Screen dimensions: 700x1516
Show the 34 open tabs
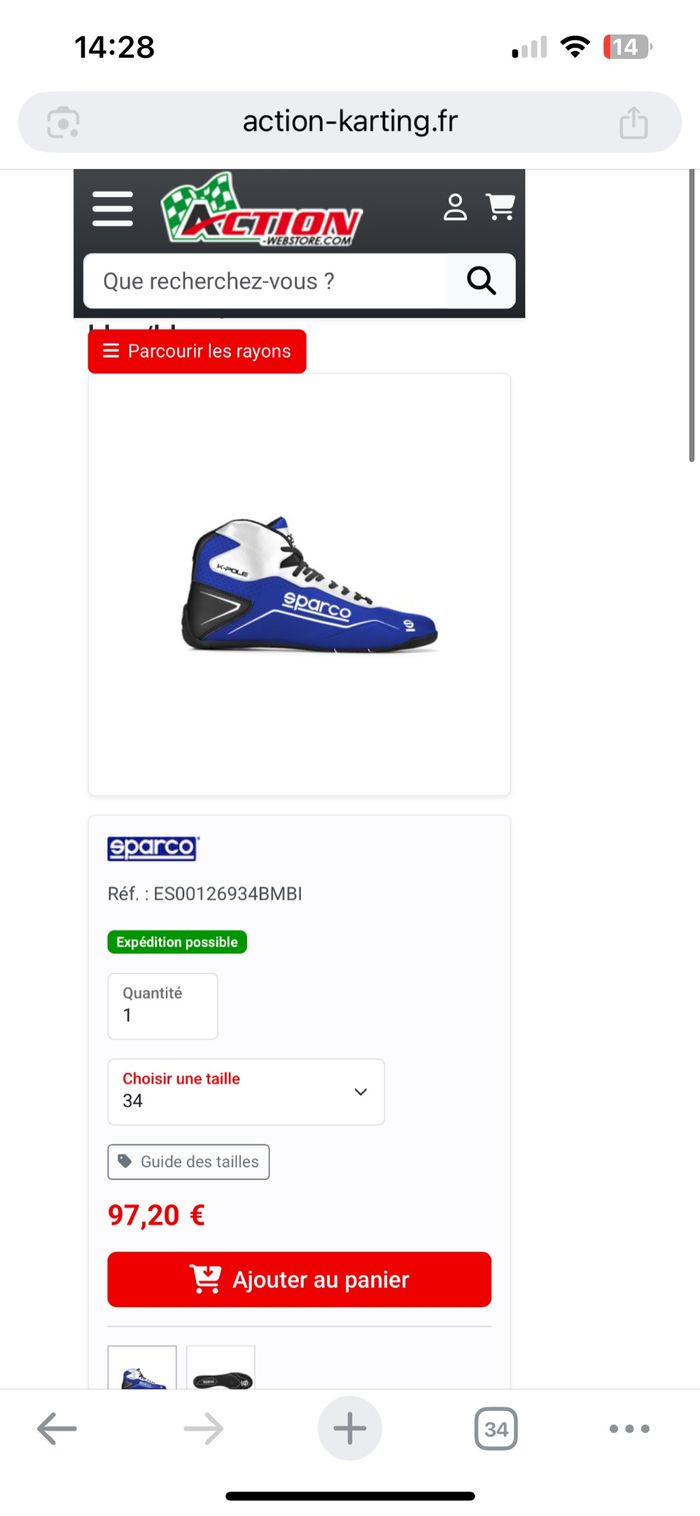496,1429
